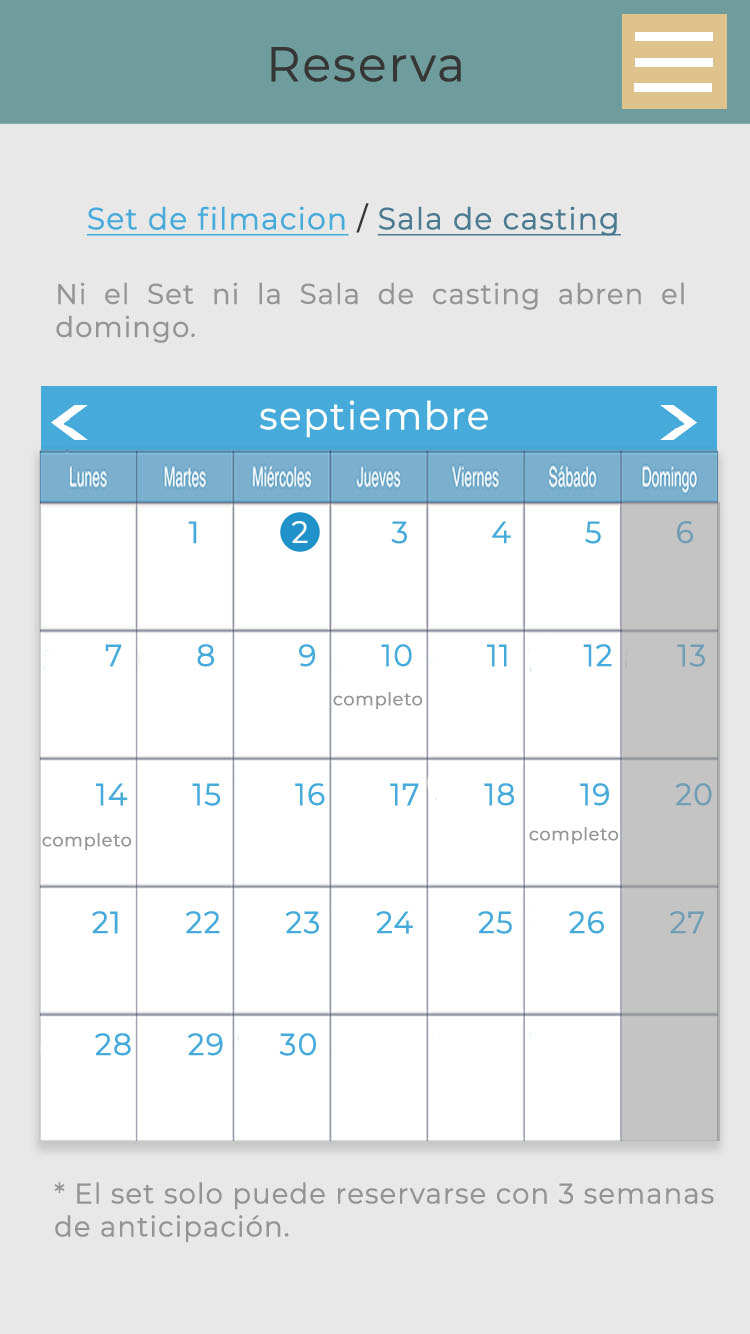Switch to Sala de casting
The width and height of the screenshot is (750, 1334).
(498, 219)
